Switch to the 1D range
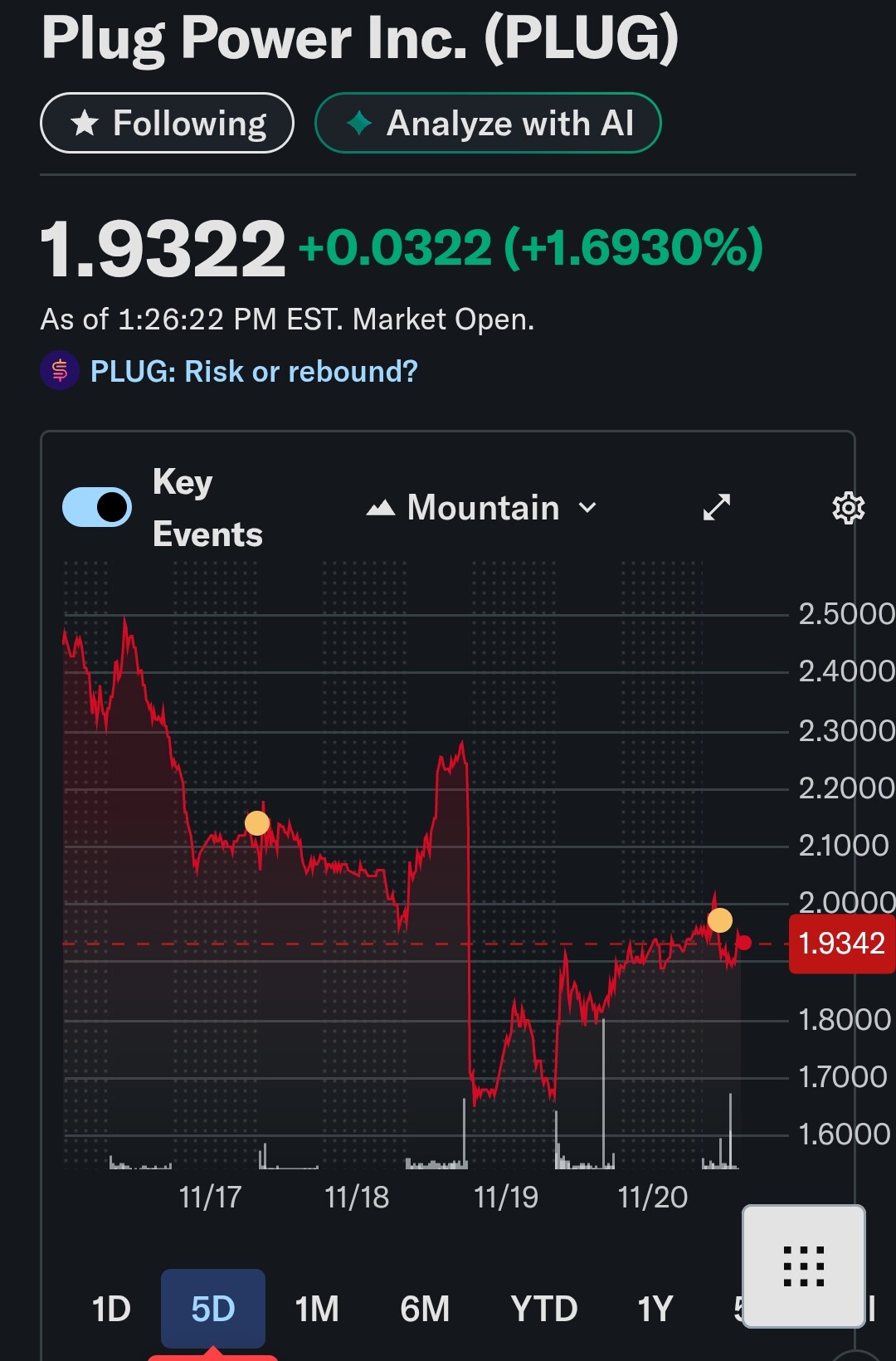This screenshot has width=896, height=1361. (111, 1309)
